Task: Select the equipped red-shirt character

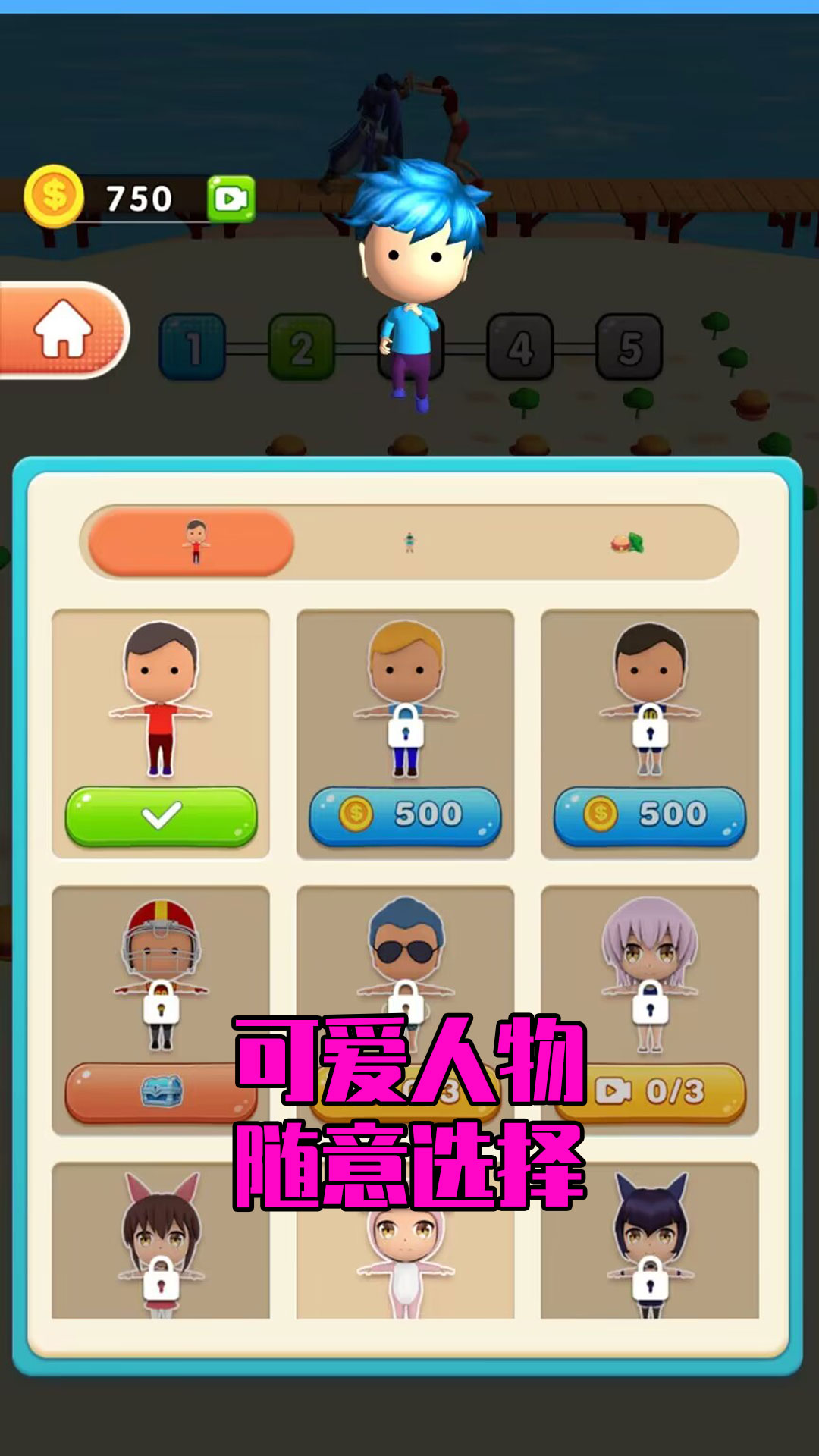Action: (161, 816)
